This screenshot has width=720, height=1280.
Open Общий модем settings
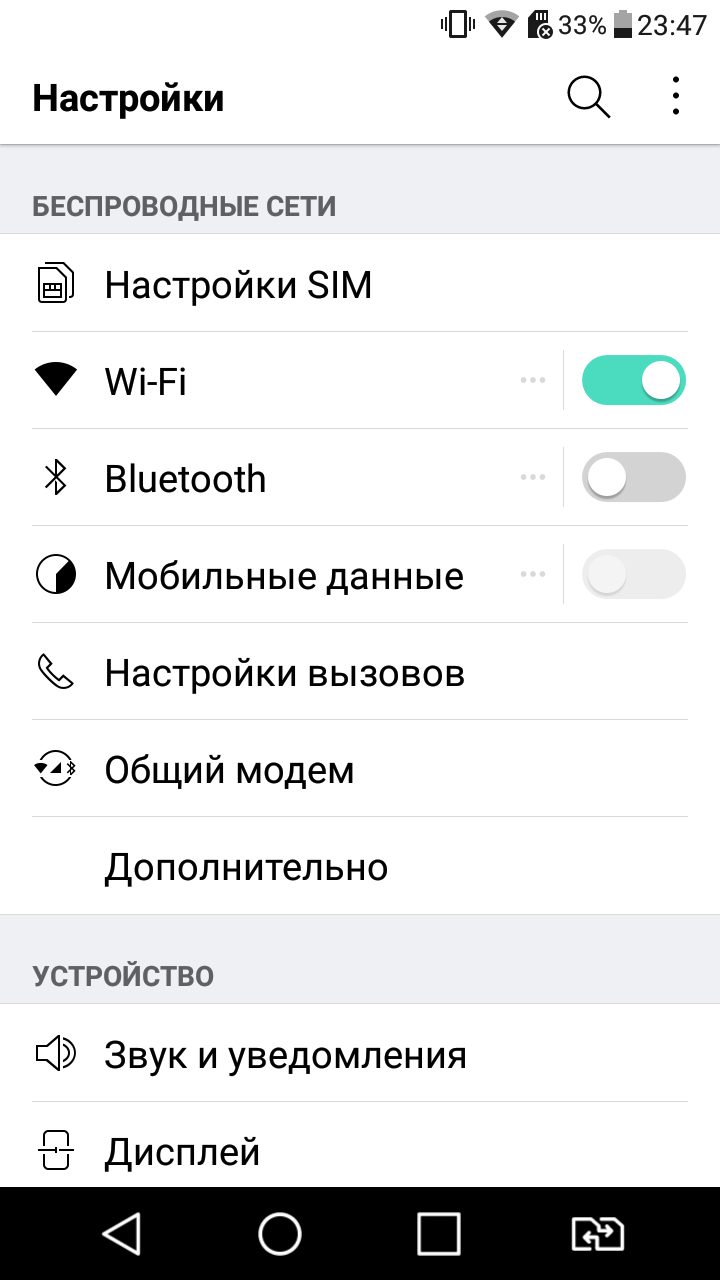pyautogui.click(x=360, y=769)
